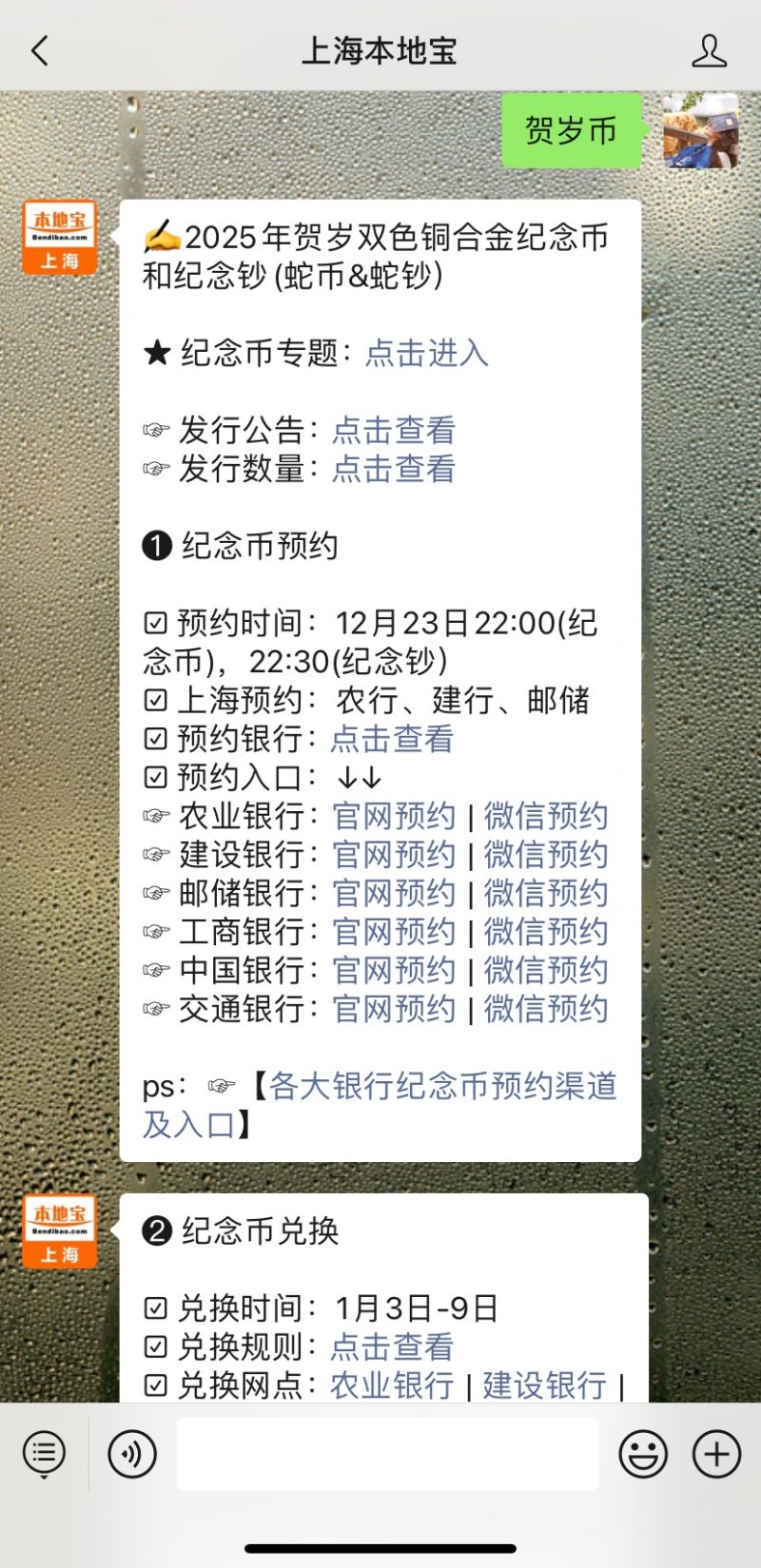Focus the message text field
Image resolution: width=761 pixels, height=1568 pixels.
[387, 1454]
